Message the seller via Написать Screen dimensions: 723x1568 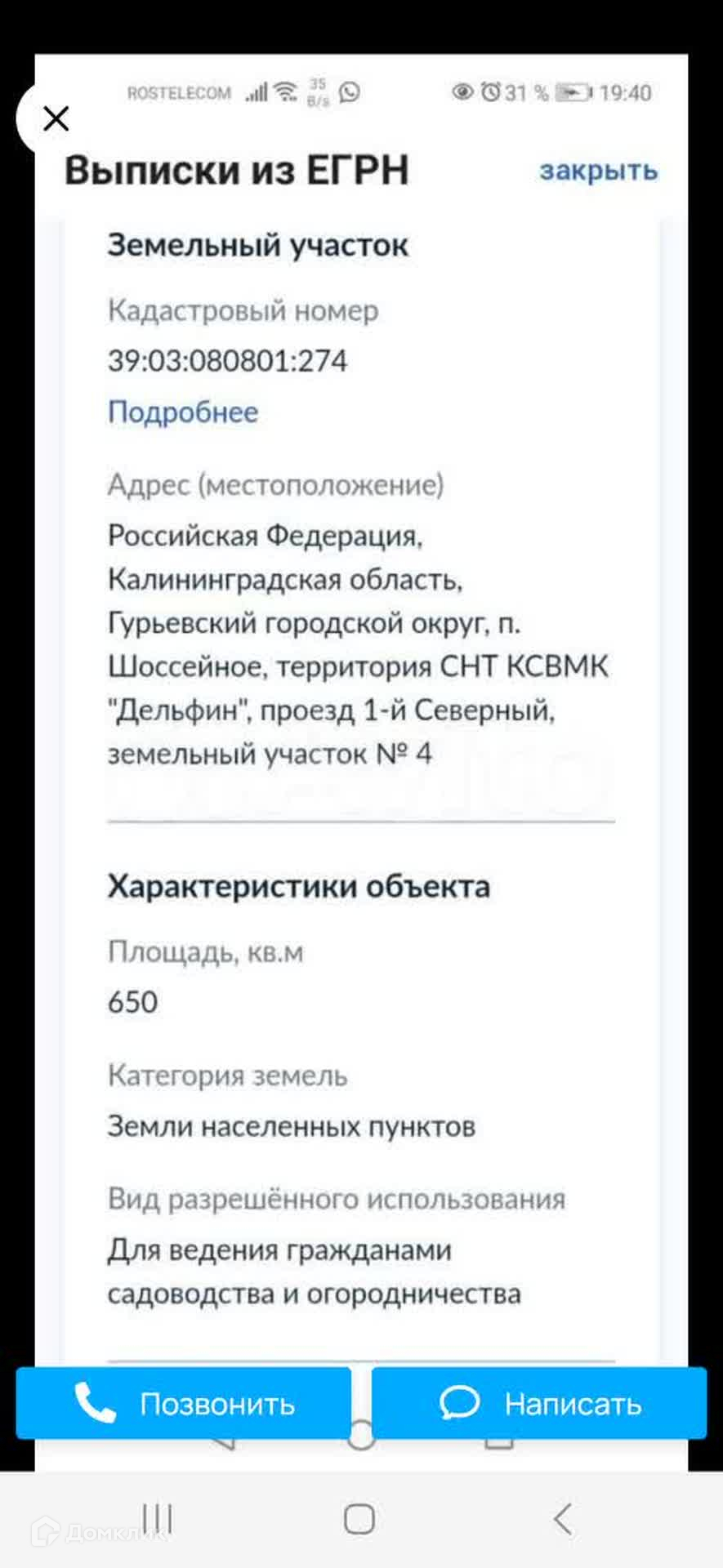click(x=539, y=1404)
